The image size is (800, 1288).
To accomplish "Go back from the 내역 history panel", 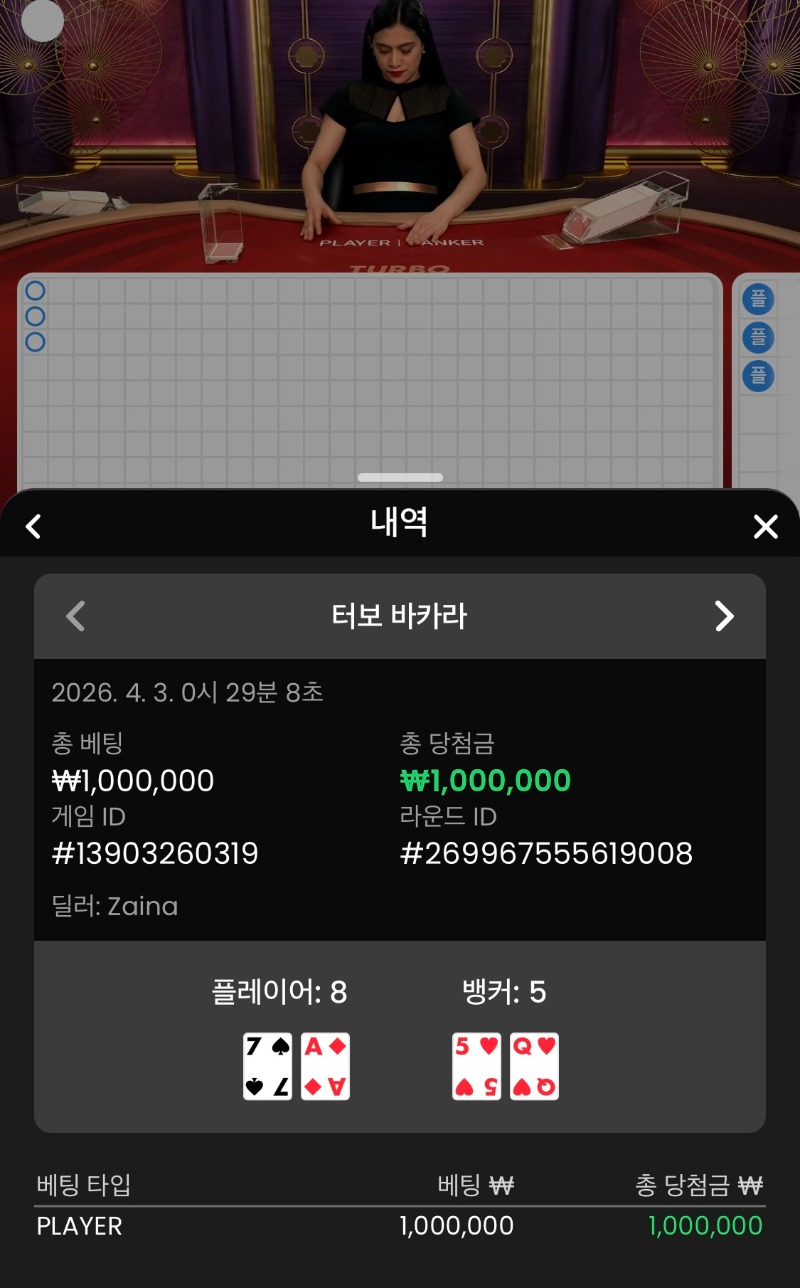I will [x=34, y=526].
